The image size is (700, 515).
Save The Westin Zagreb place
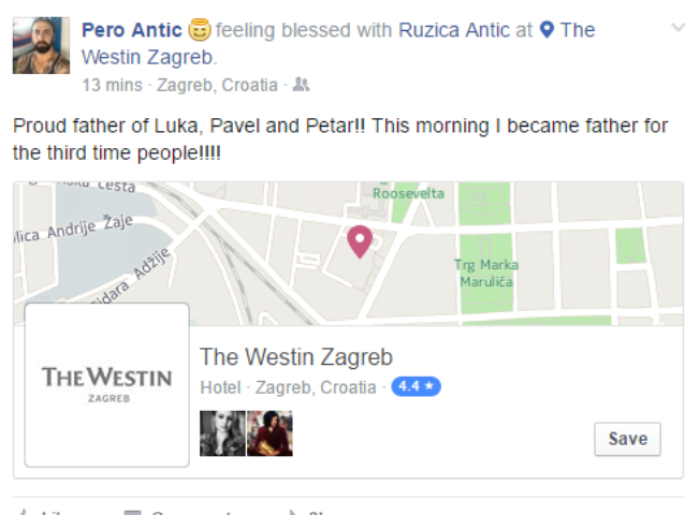point(627,439)
